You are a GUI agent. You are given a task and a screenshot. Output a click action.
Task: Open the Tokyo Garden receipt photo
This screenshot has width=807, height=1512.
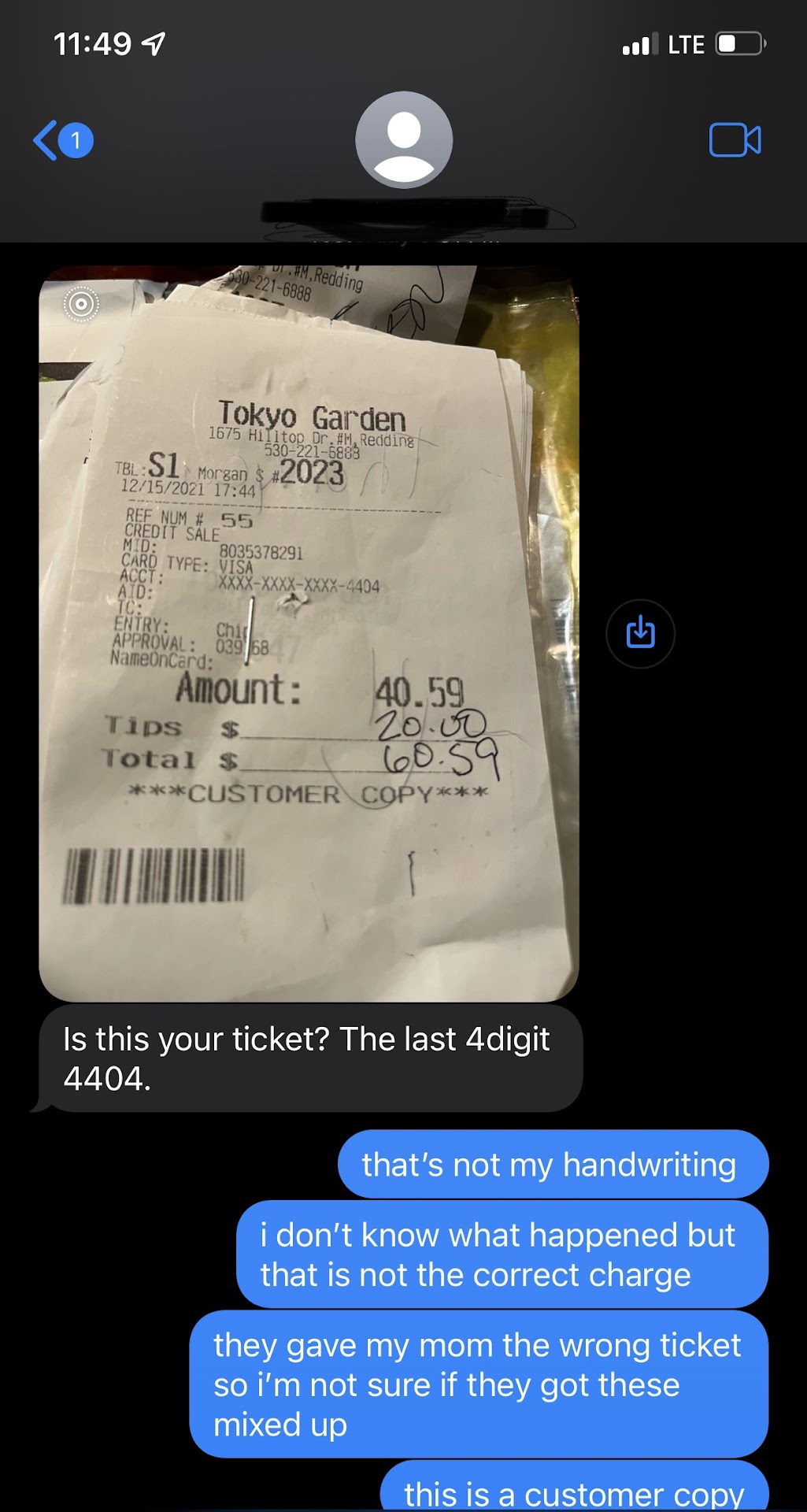[x=309, y=634]
